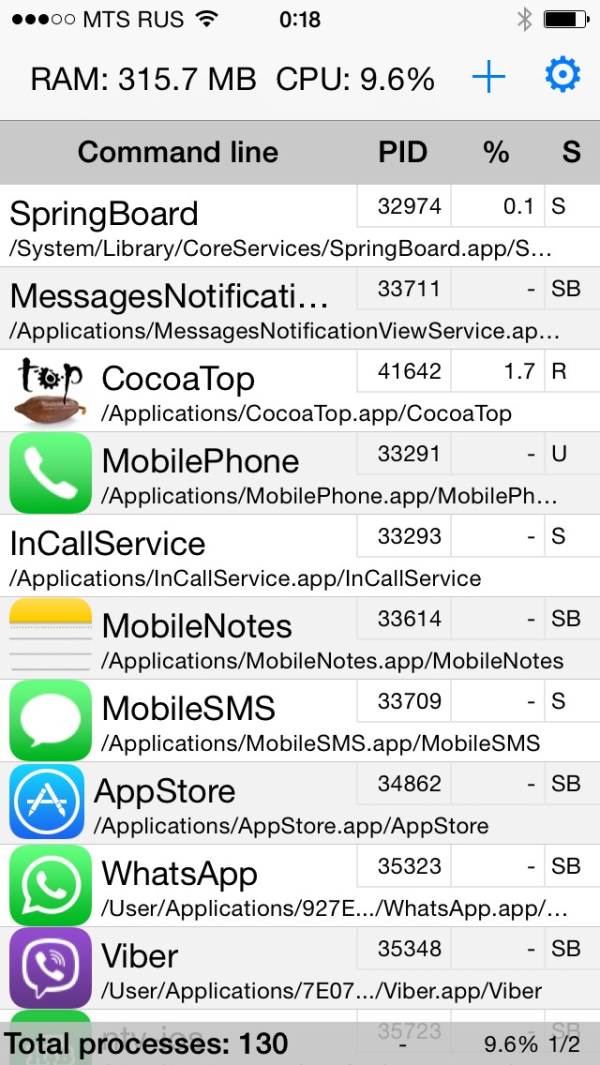Image resolution: width=600 pixels, height=1065 pixels.
Task: Select the MobileNotes process
Action: click(200, 637)
